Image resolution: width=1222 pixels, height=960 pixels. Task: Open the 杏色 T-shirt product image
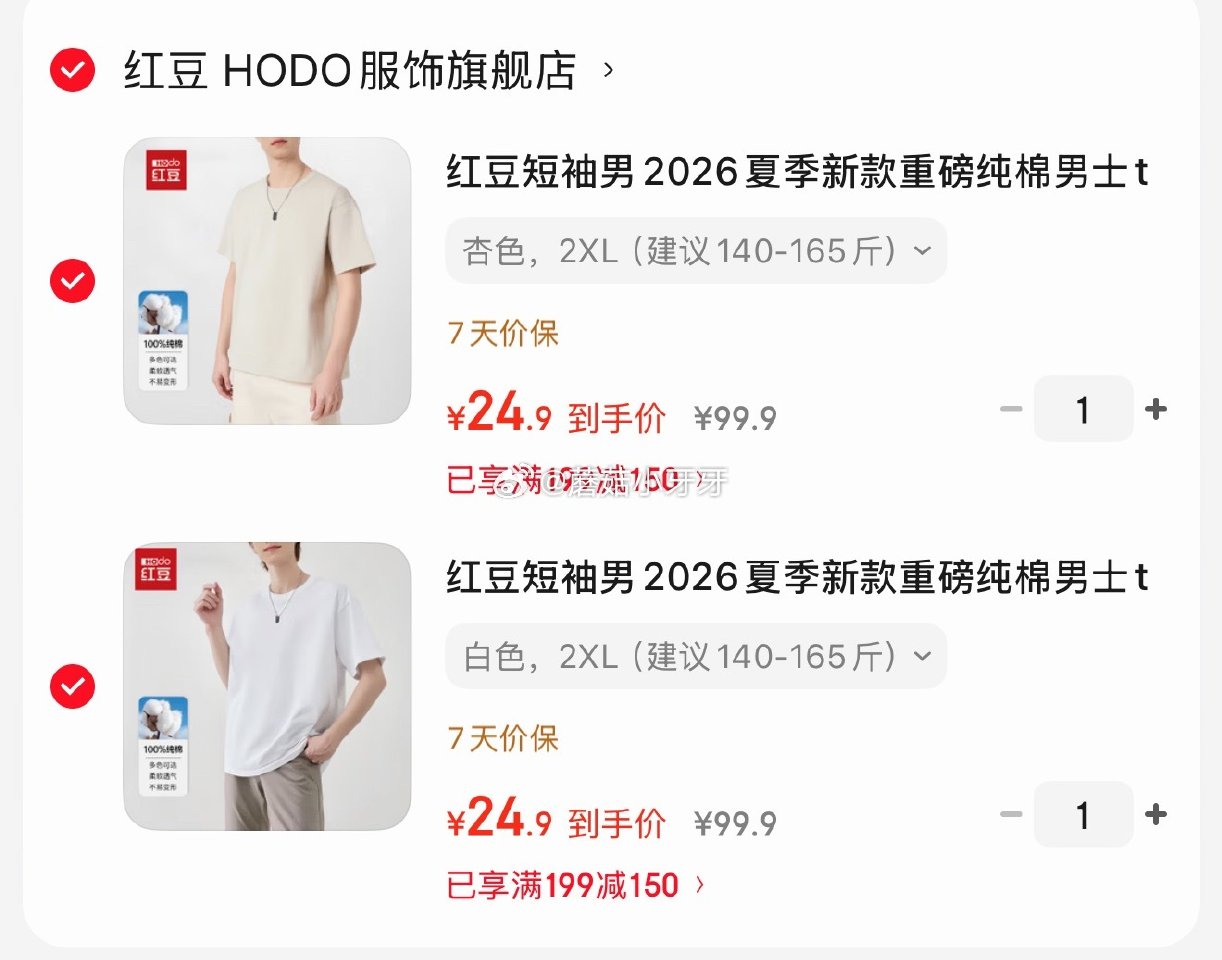[267, 281]
